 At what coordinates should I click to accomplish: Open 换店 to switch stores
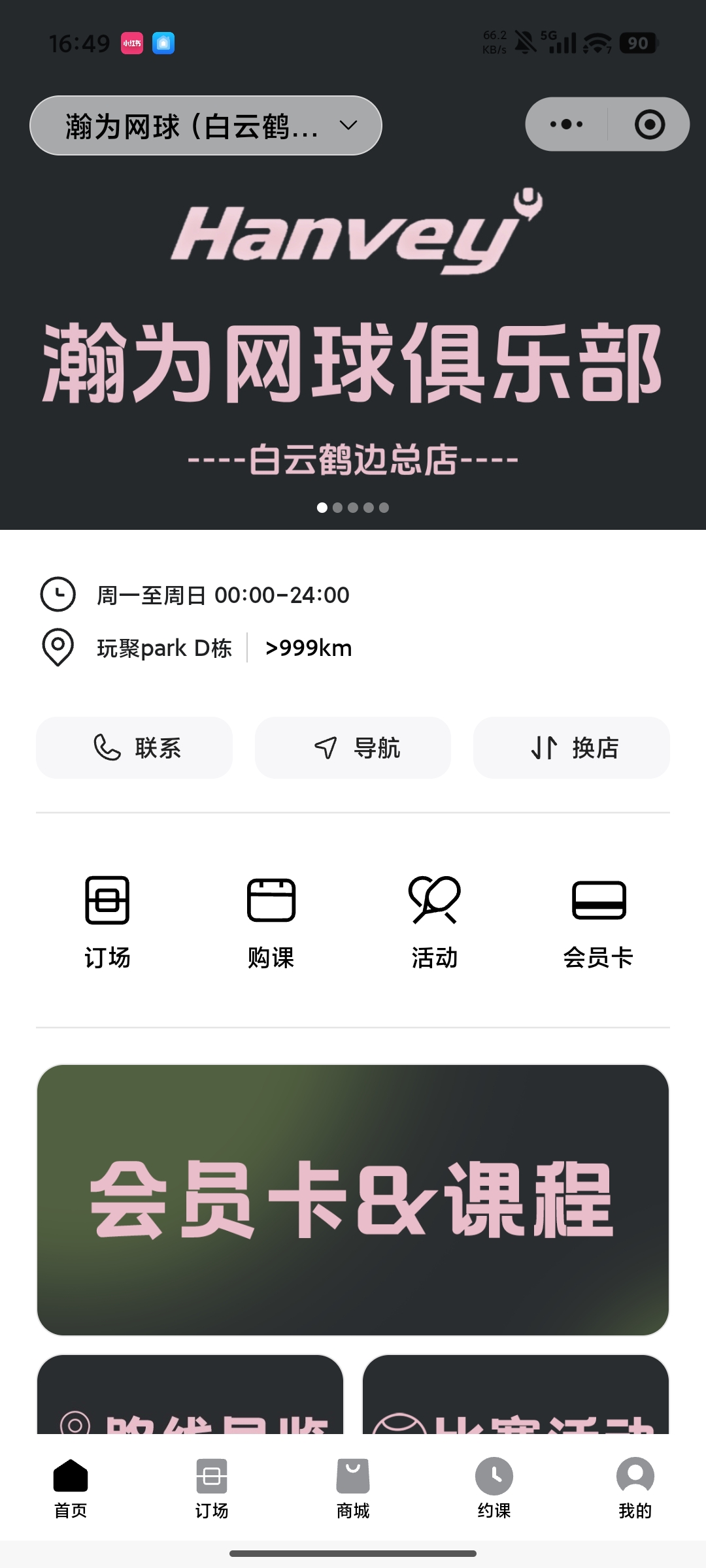(x=570, y=748)
